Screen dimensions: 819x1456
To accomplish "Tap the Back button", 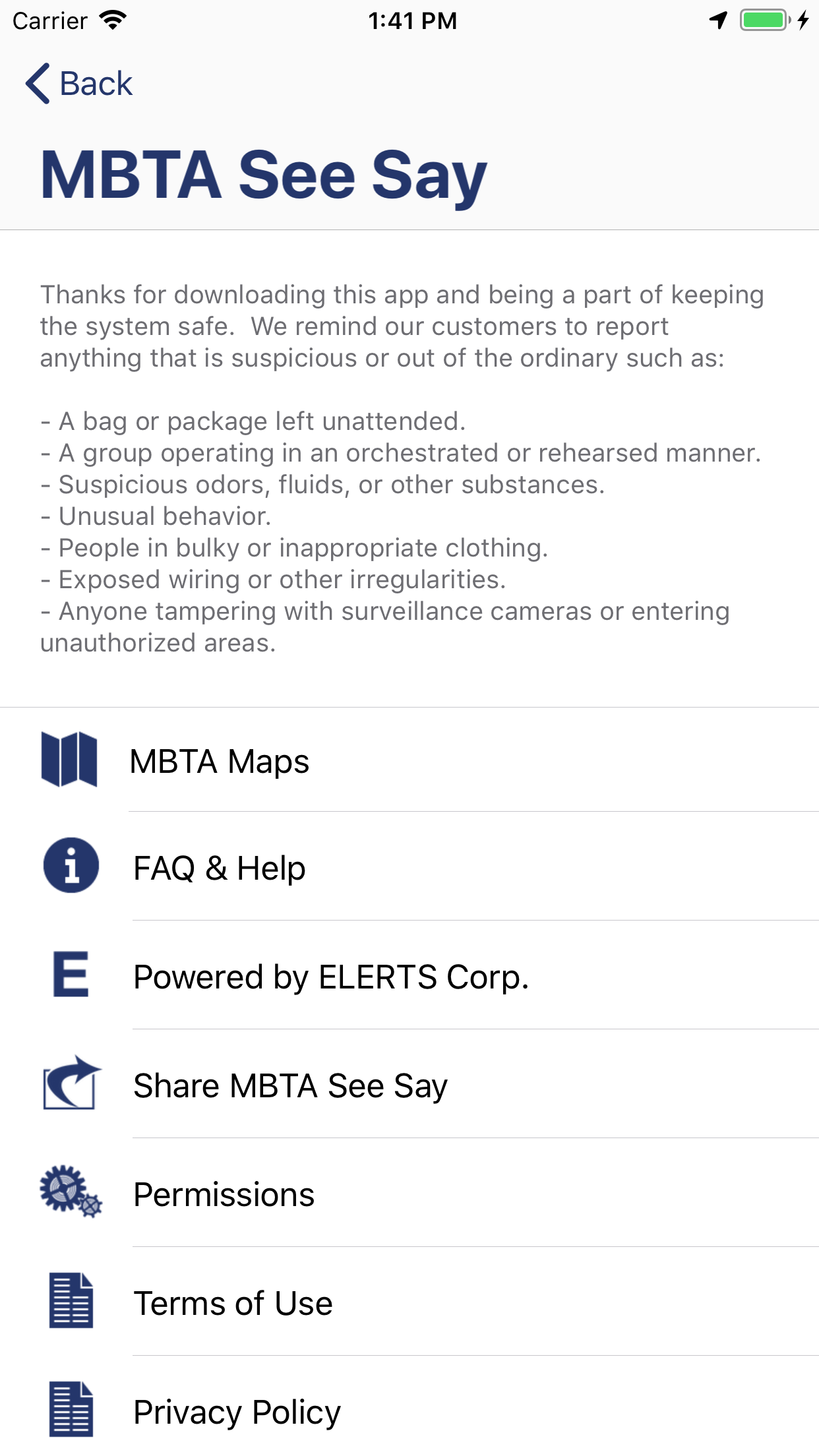I will coord(79,83).
